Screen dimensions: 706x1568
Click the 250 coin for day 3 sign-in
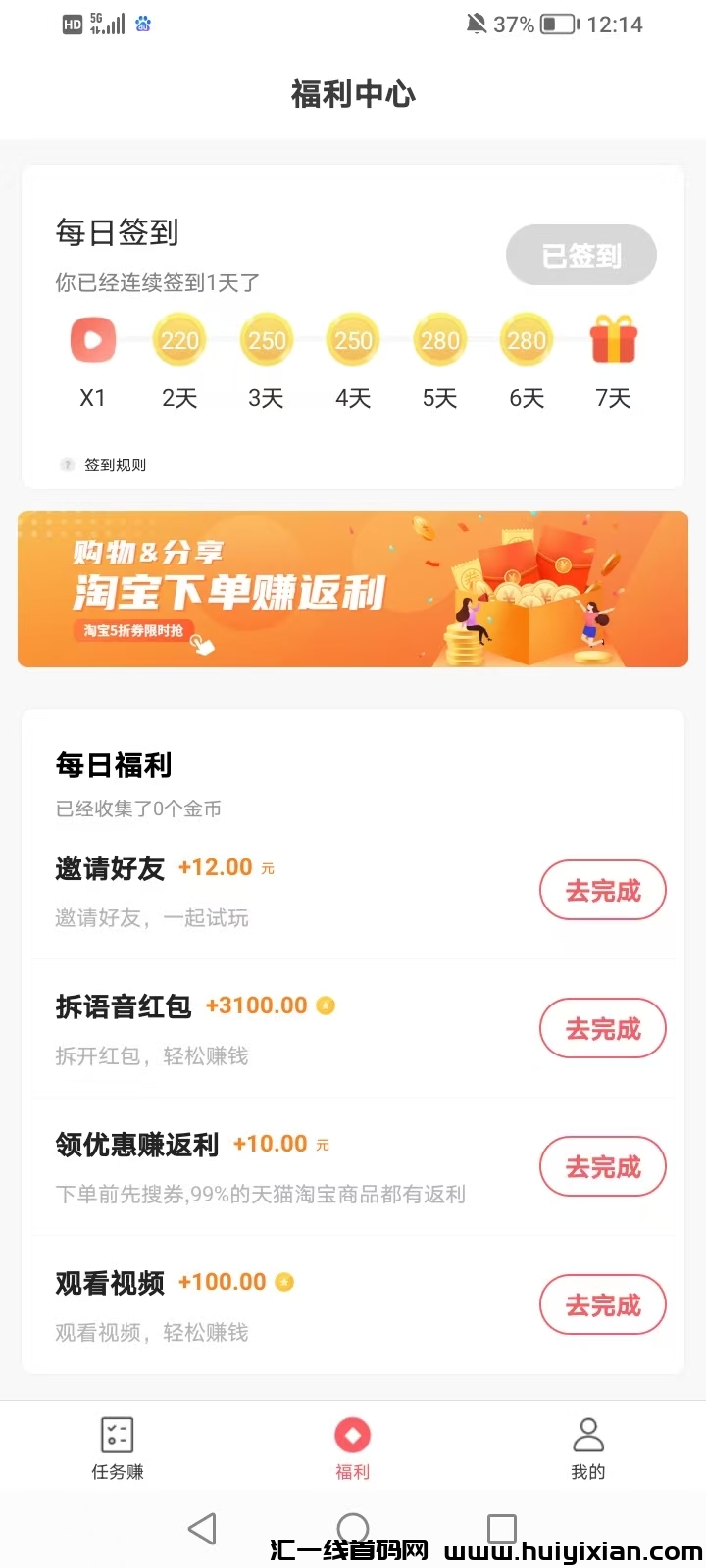pyautogui.click(x=266, y=339)
